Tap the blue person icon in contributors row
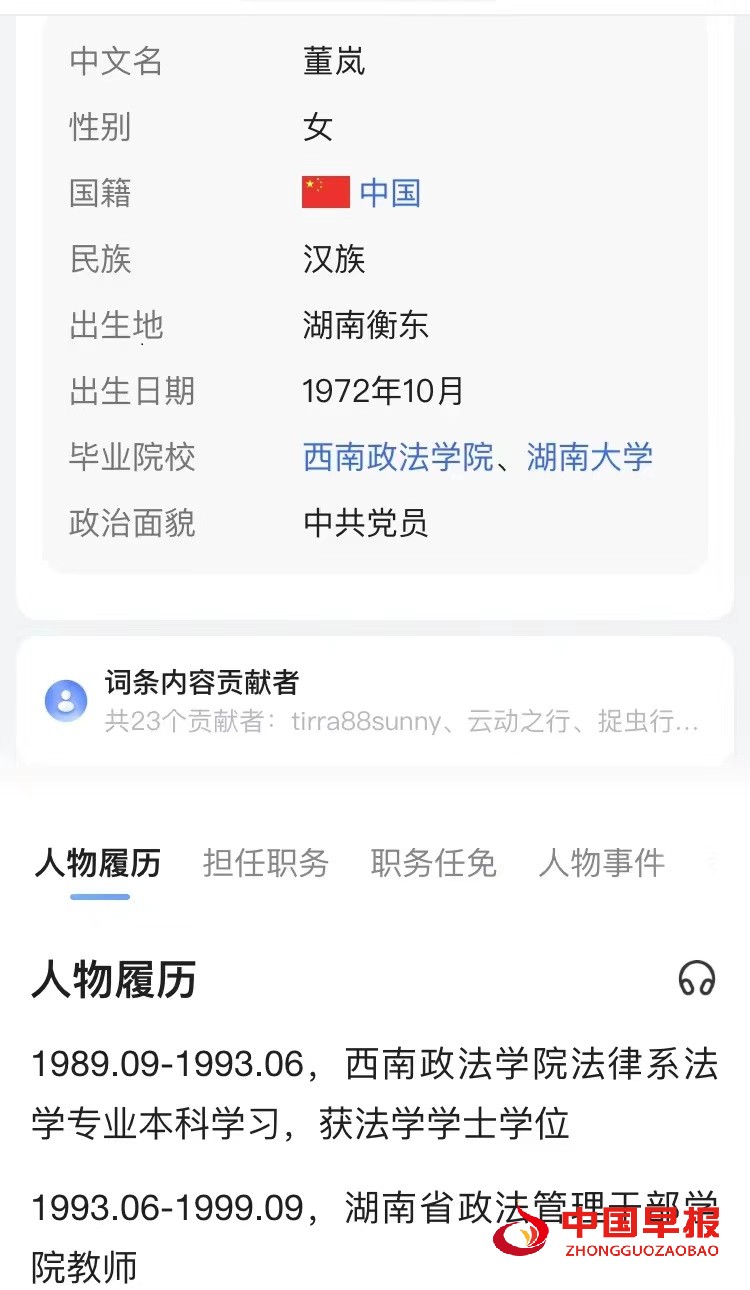The height and width of the screenshot is (1290, 750). tap(66, 702)
